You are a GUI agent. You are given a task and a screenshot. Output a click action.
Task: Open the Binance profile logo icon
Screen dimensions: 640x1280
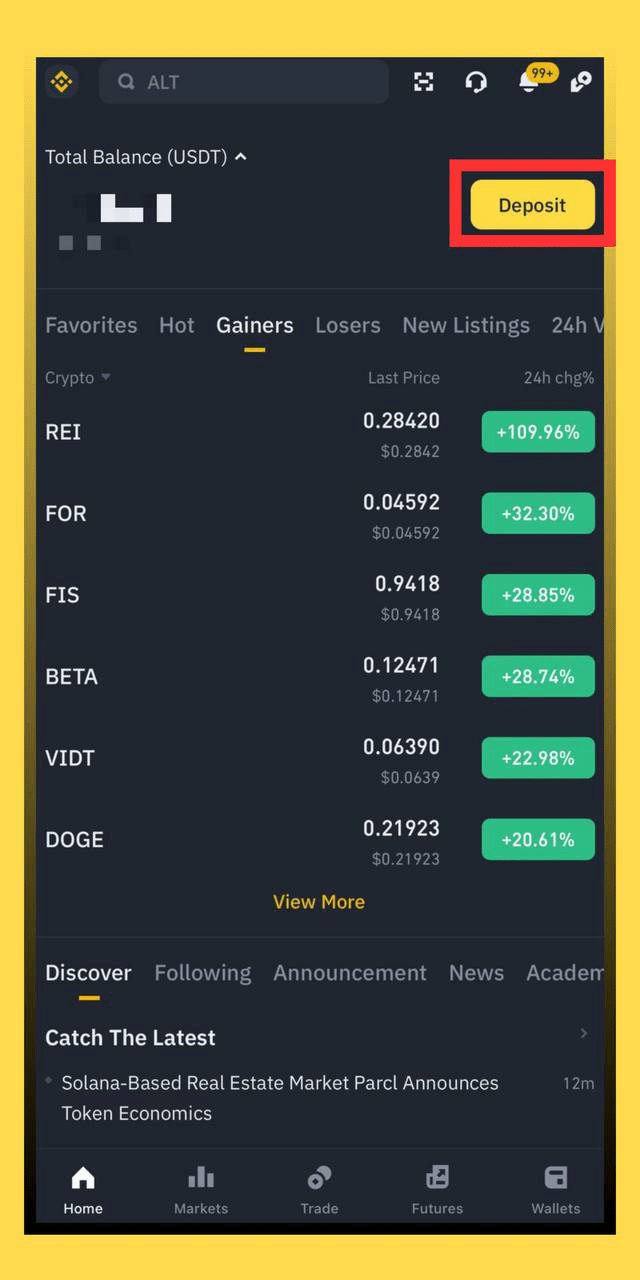click(x=62, y=82)
